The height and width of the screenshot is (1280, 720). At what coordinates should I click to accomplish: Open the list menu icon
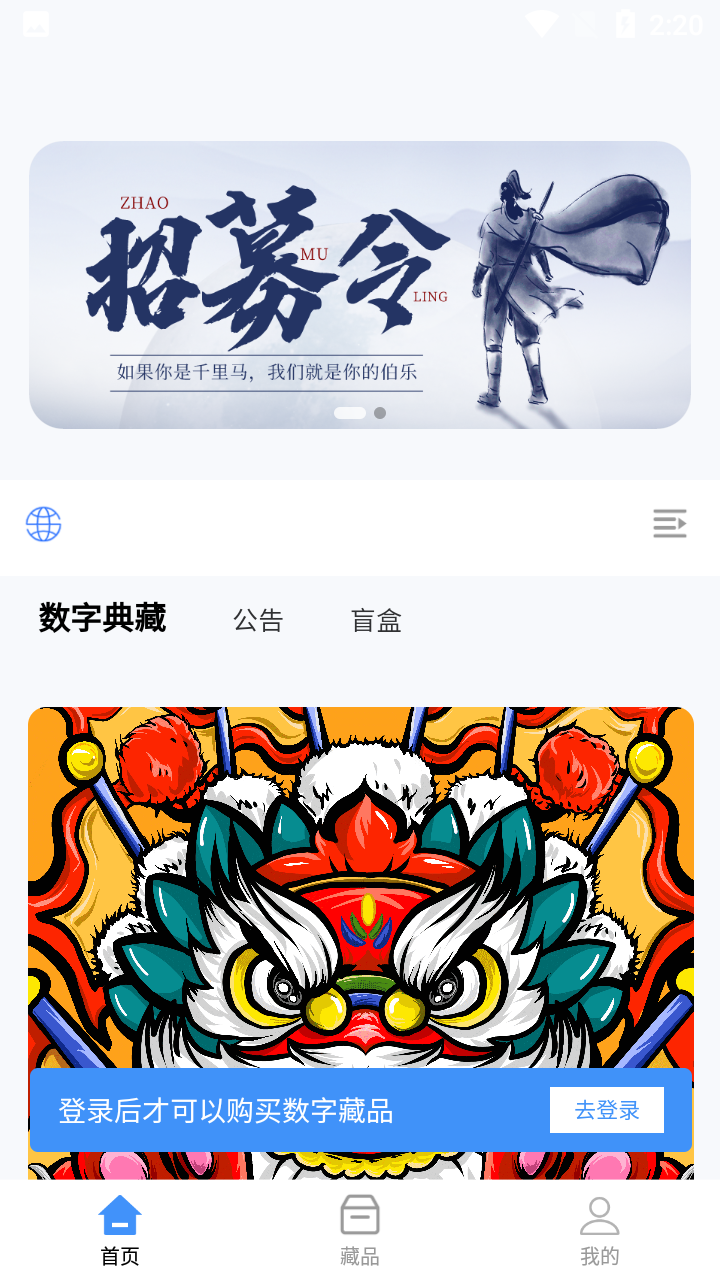coord(669,523)
